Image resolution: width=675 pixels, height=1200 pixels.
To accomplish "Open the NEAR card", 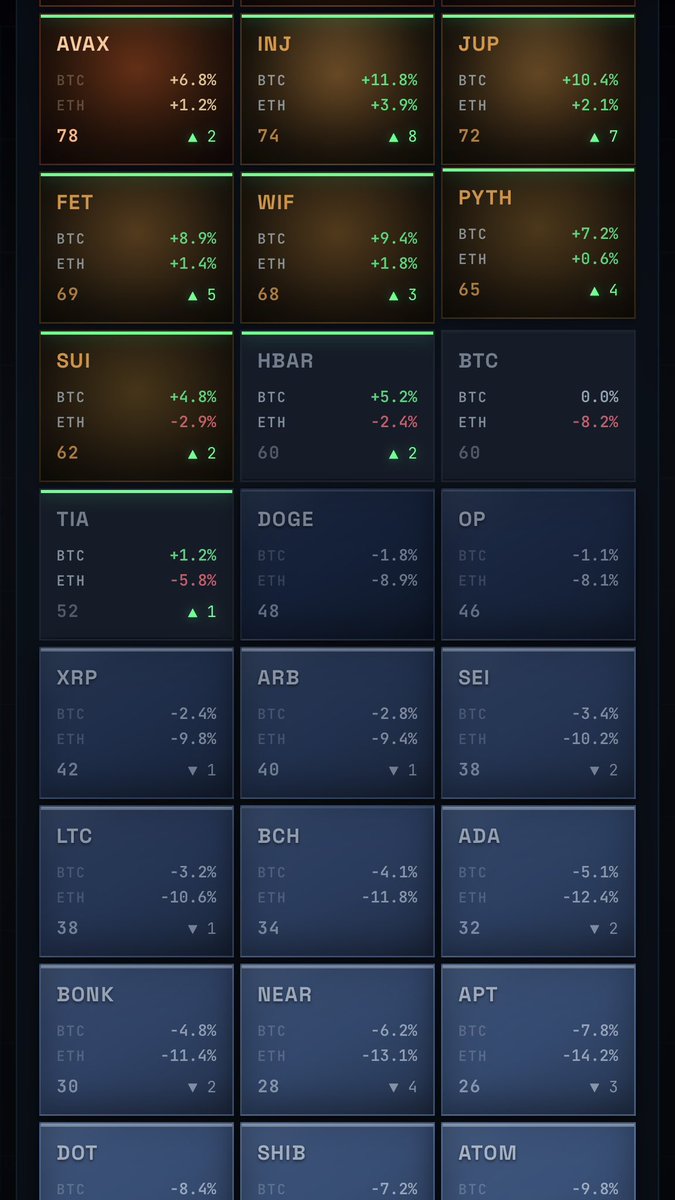I will point(337,1039).
